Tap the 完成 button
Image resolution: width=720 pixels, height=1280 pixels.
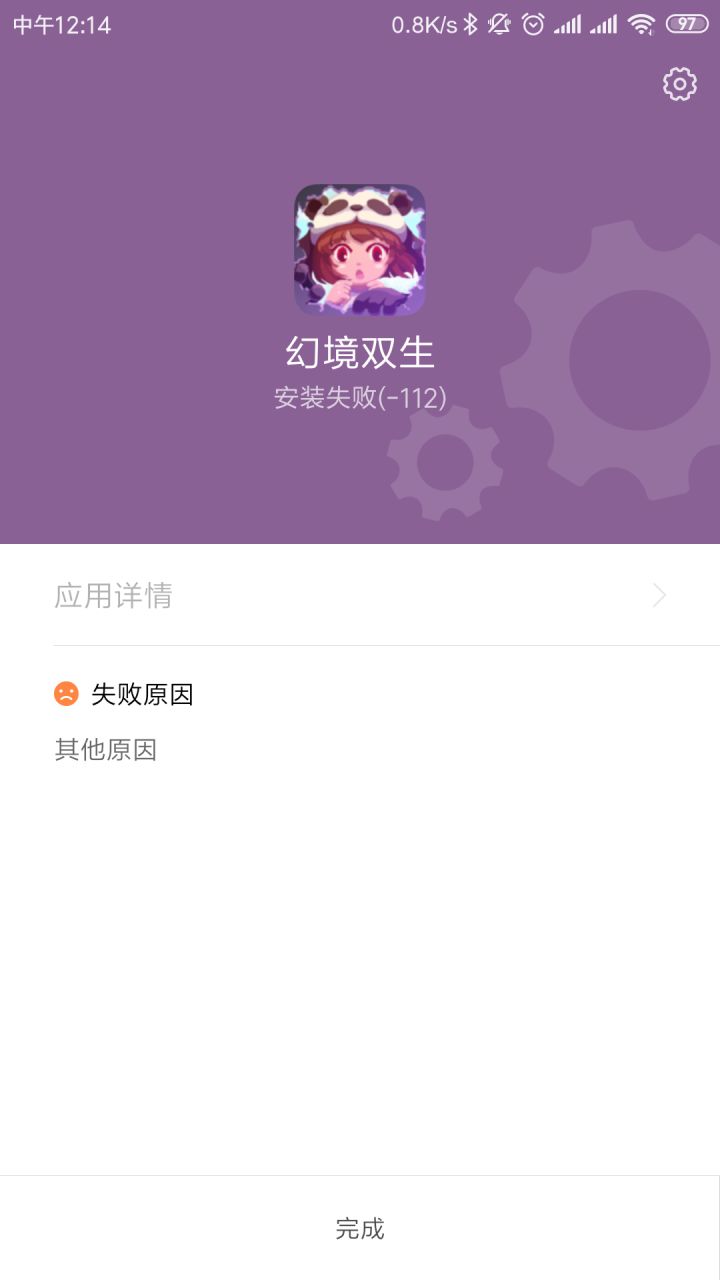(360, 1228)
